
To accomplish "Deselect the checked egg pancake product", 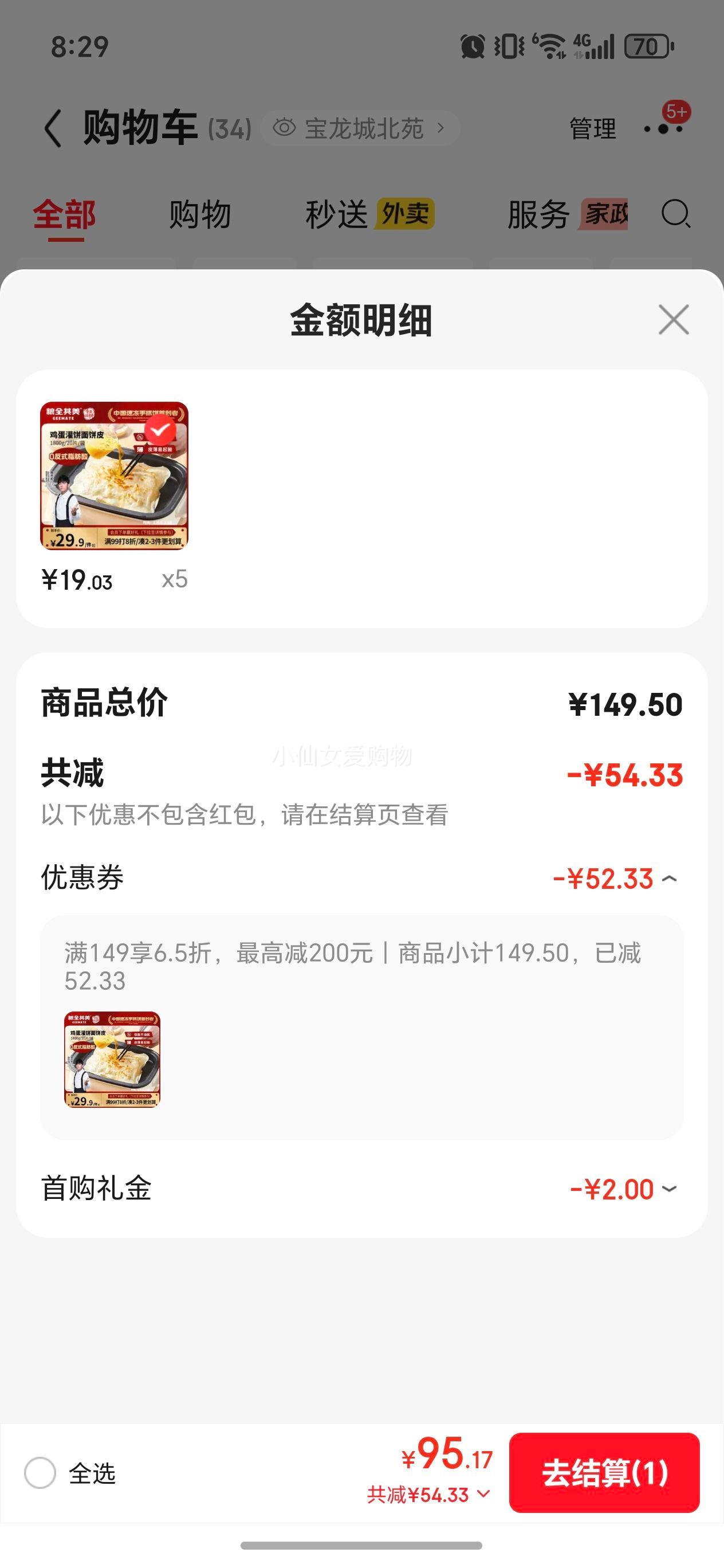I will pos(160,430).
